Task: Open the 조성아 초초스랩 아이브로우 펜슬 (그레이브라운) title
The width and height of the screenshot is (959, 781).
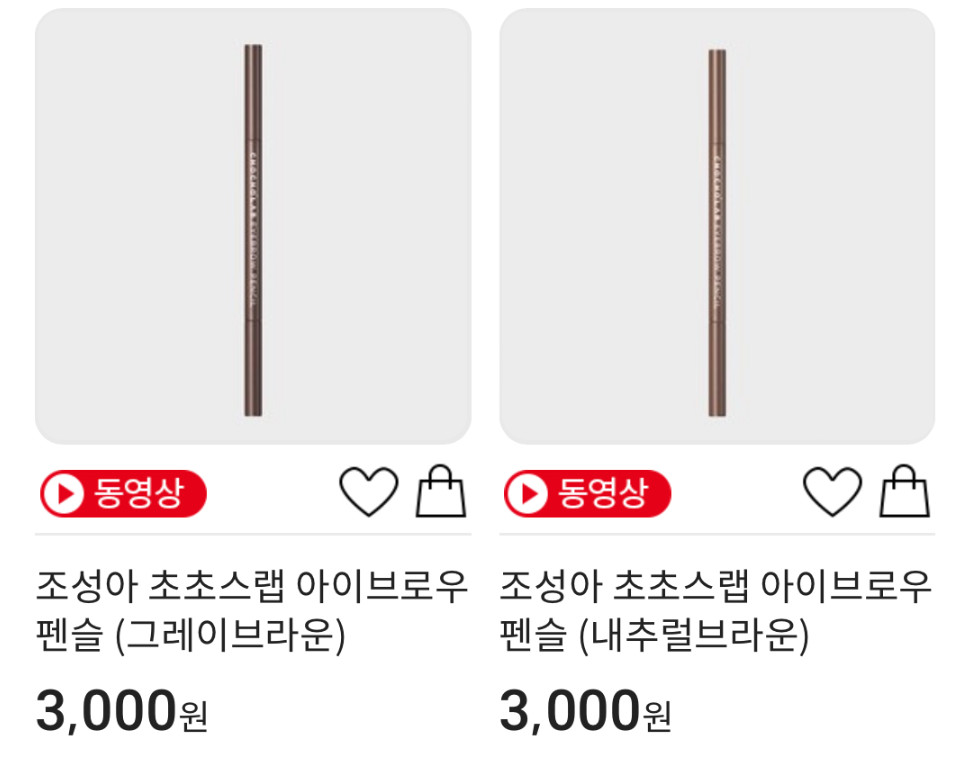Action: coord(252,610)
